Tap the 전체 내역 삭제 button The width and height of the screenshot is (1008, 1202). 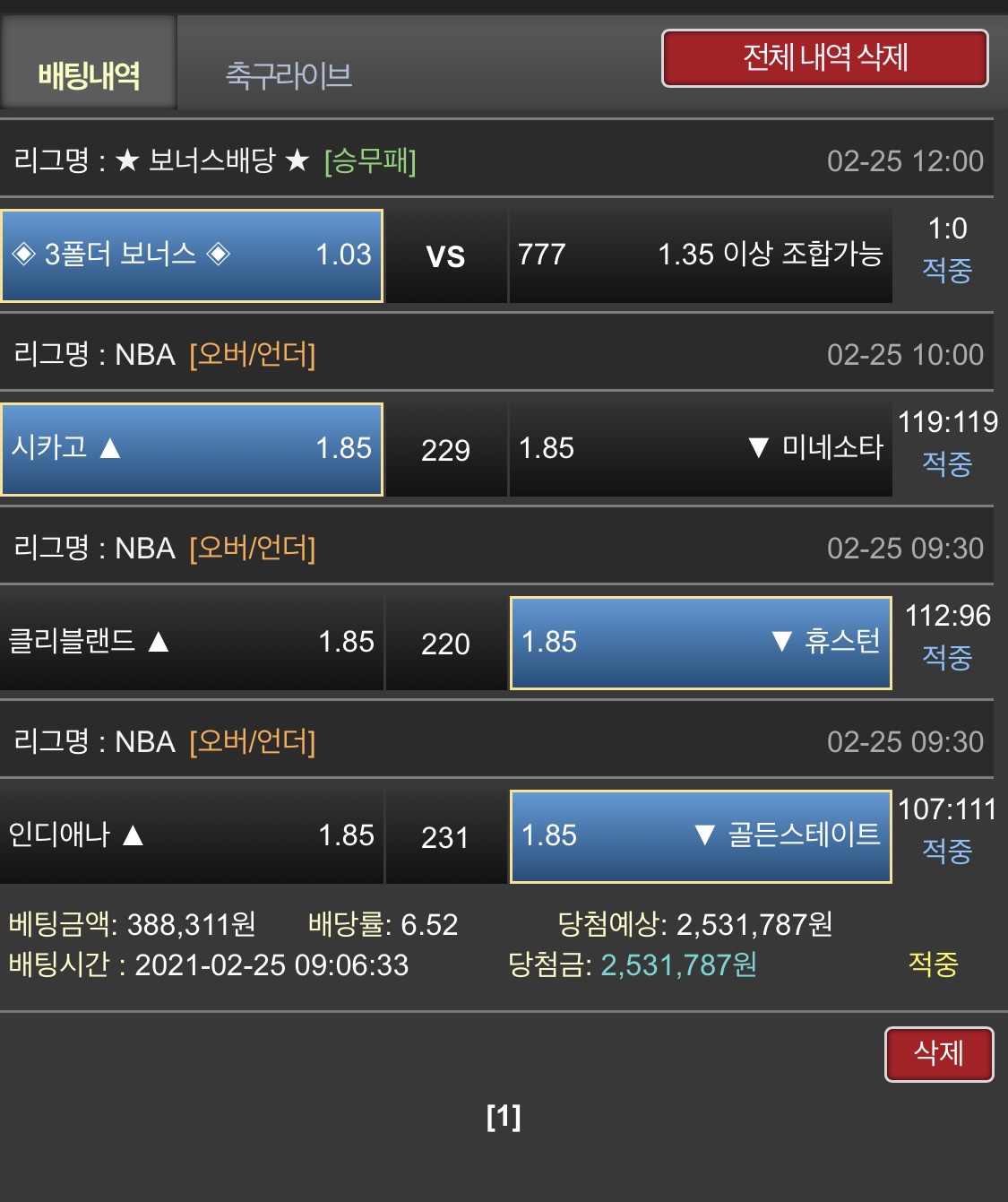(x=824, y=58)
